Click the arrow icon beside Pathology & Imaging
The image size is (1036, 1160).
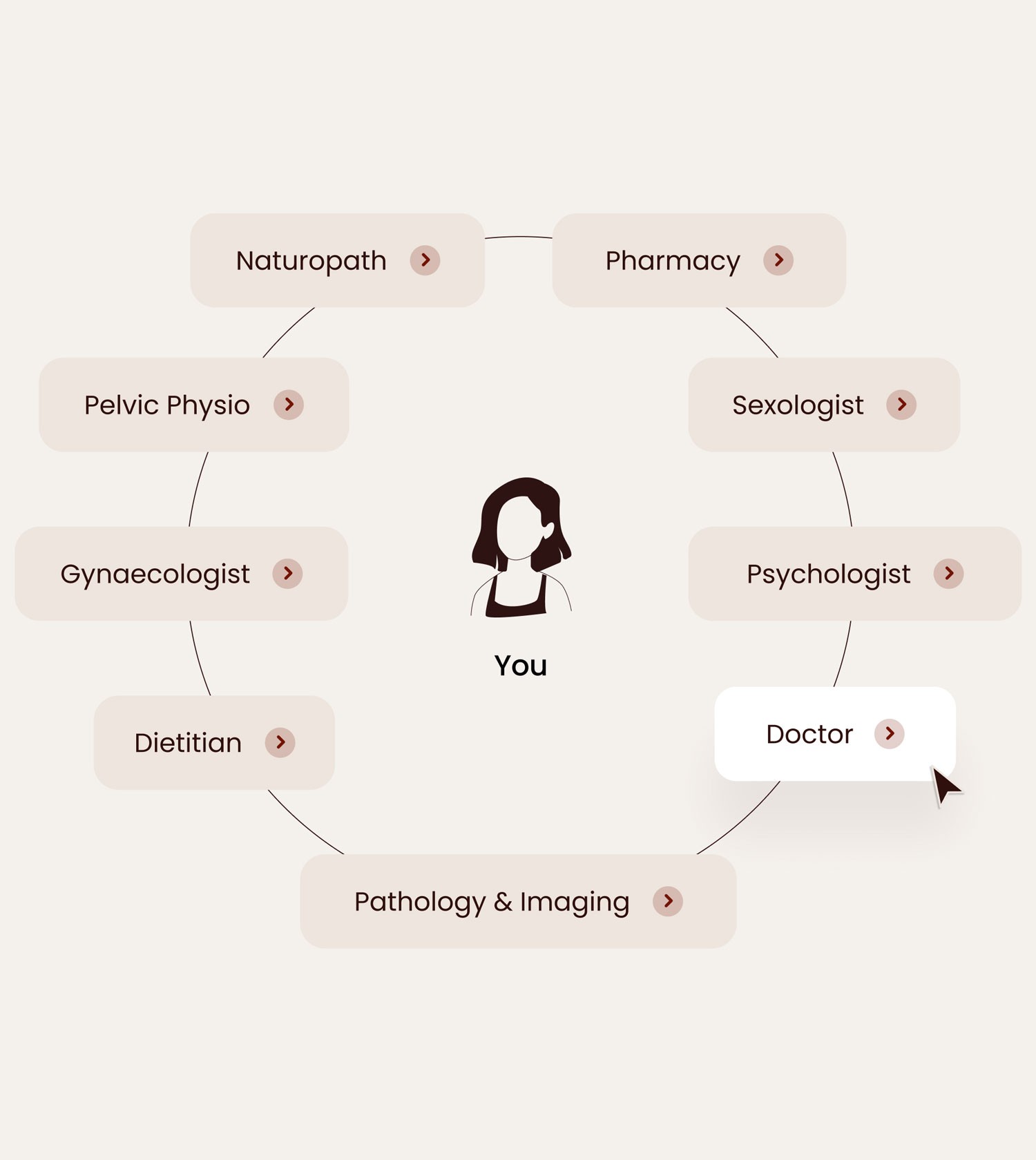[667, 901]
